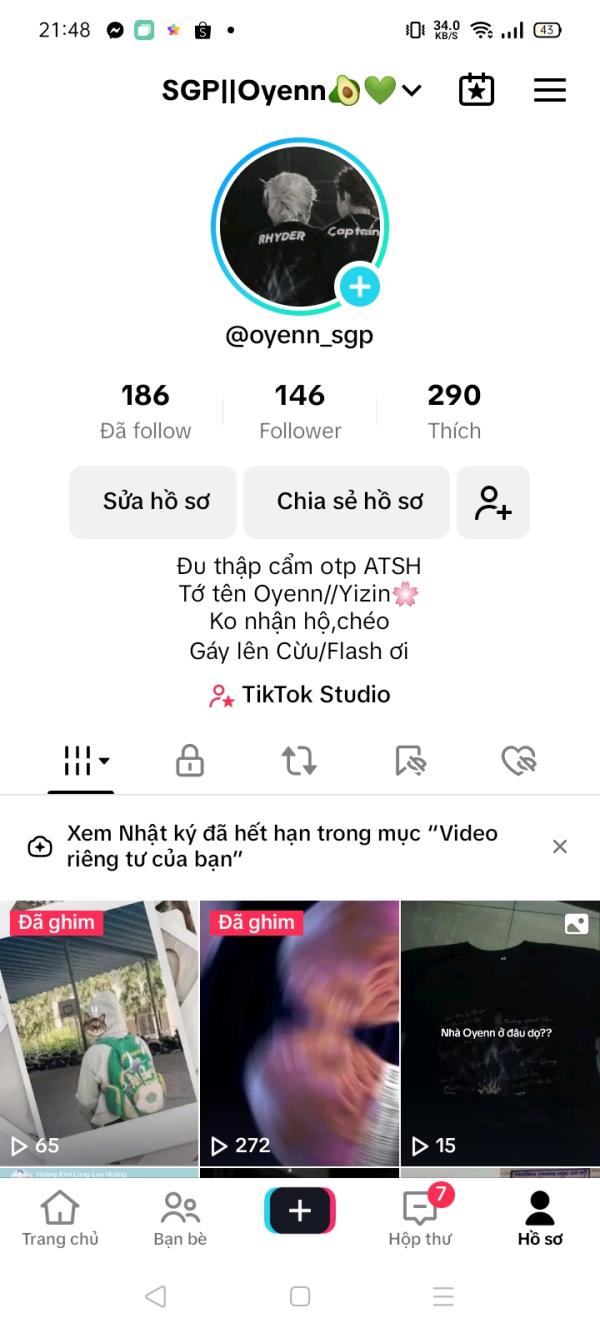Open the add friends icon button

click(493, 502)
